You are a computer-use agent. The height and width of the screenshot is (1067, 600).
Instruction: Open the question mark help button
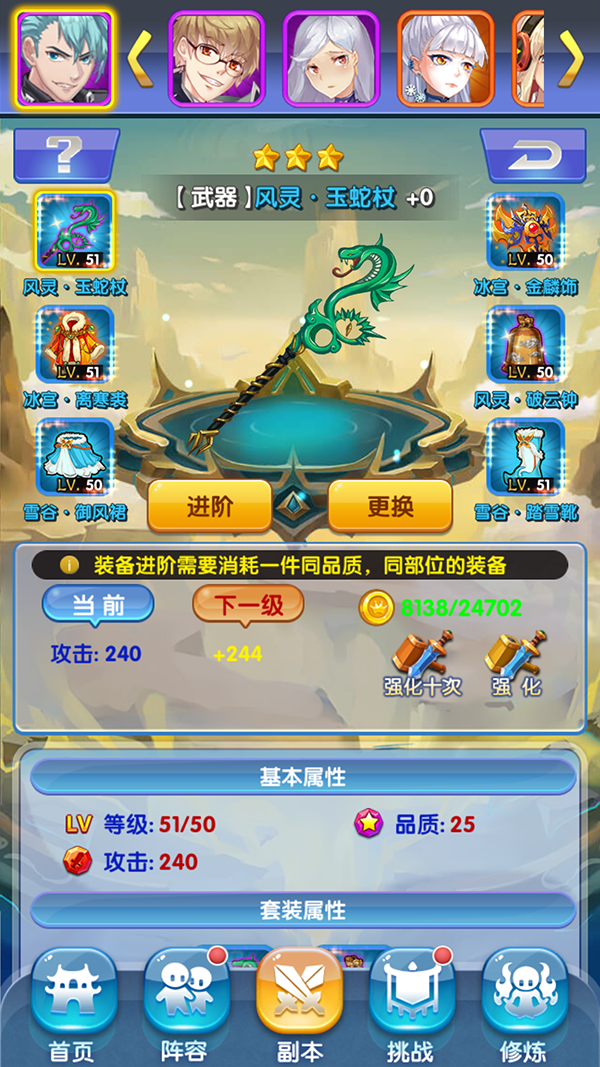[x=66, y=155]
